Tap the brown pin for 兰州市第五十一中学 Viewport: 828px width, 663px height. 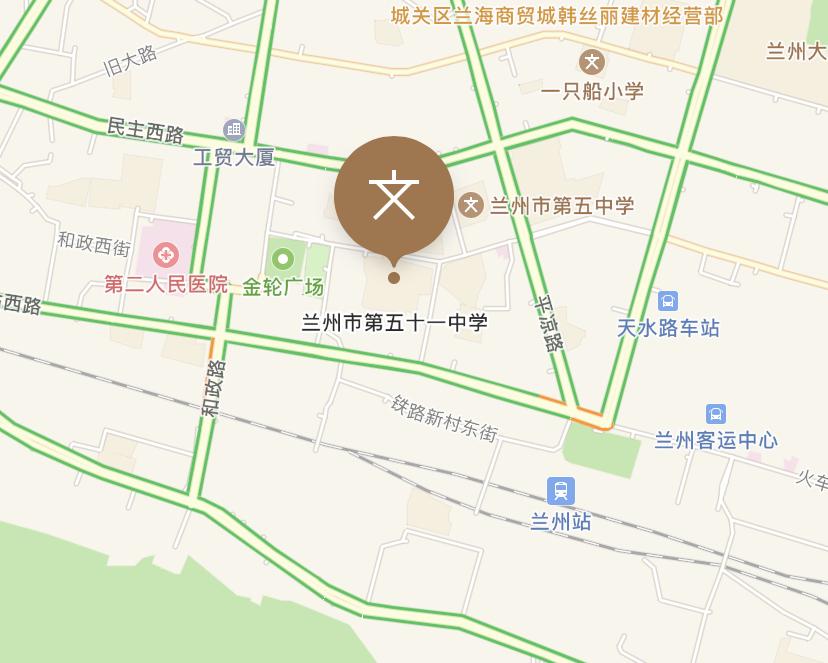coord(393,195)
